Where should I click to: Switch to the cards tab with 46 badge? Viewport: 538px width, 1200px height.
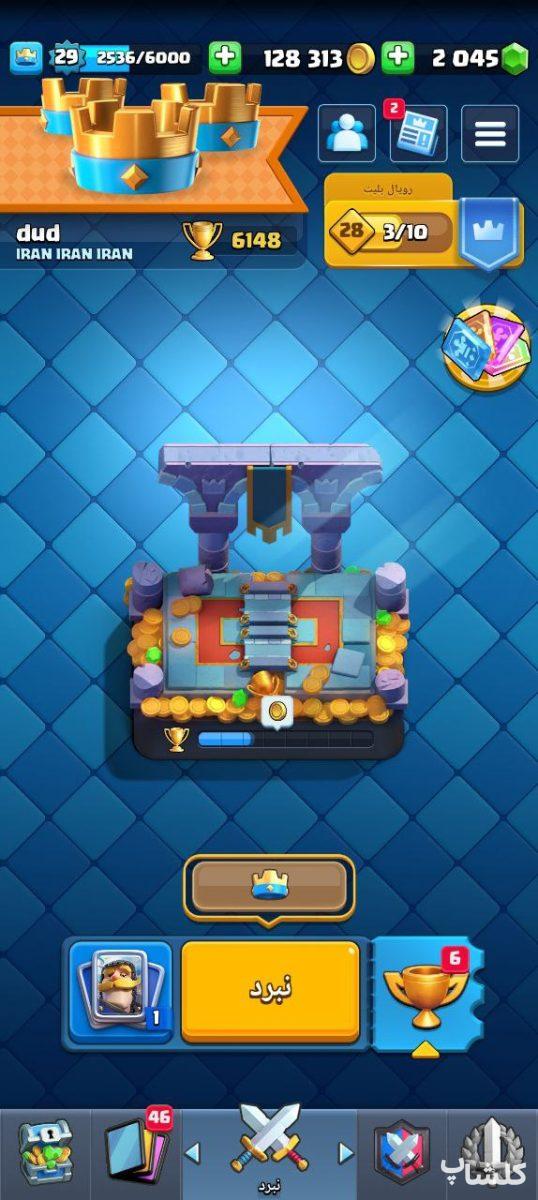(136, 1152)
